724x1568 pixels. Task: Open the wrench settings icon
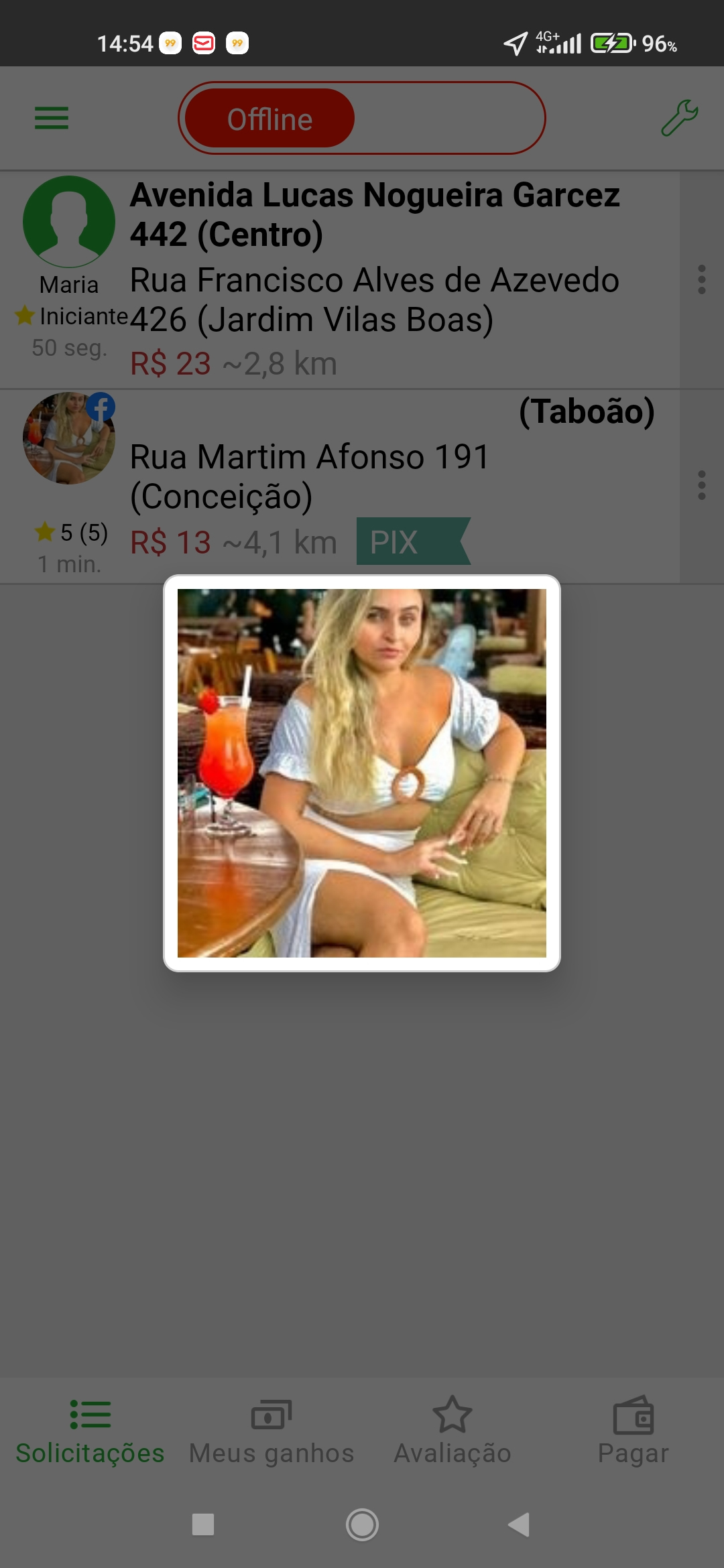(679, 119)
